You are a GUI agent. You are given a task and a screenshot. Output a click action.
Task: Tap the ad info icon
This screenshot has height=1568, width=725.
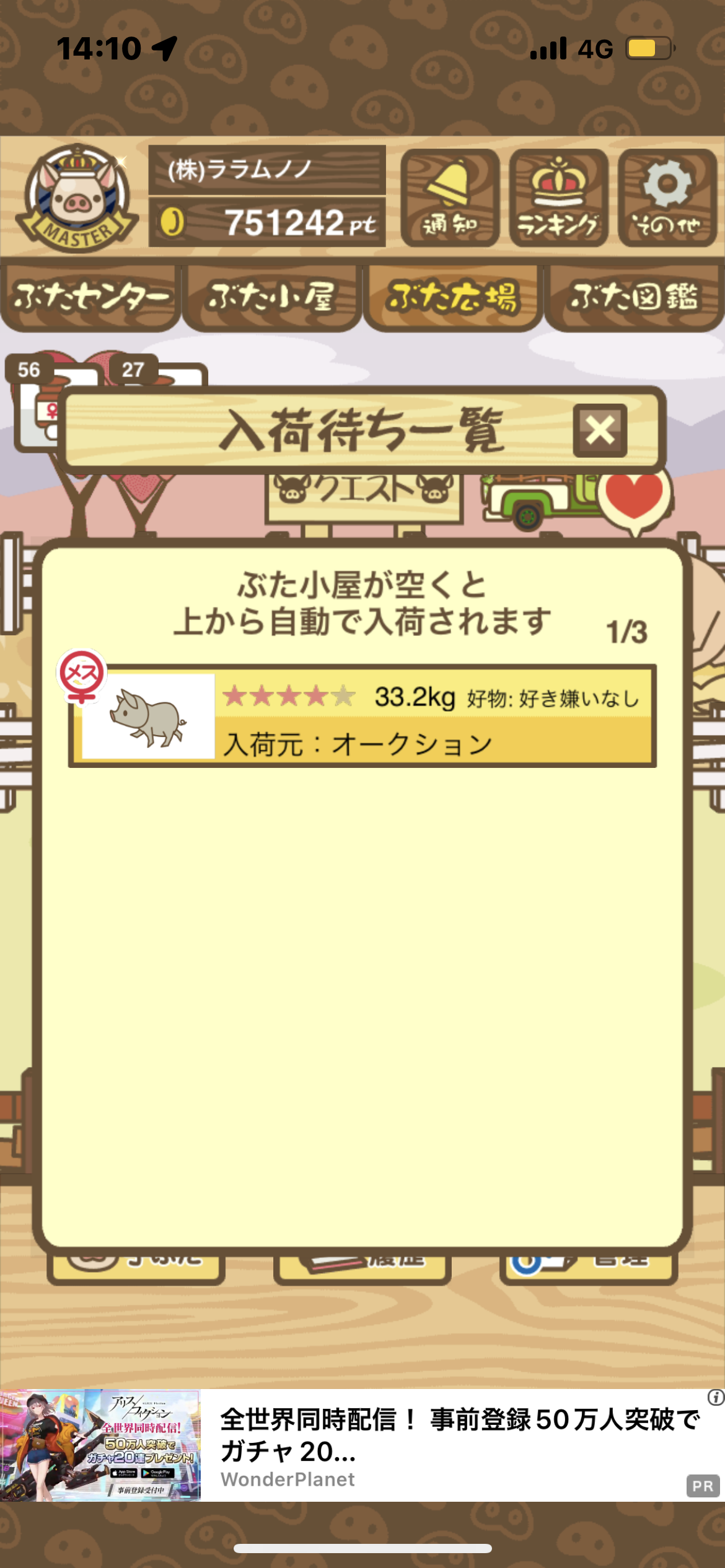(x=716, y=1397)
